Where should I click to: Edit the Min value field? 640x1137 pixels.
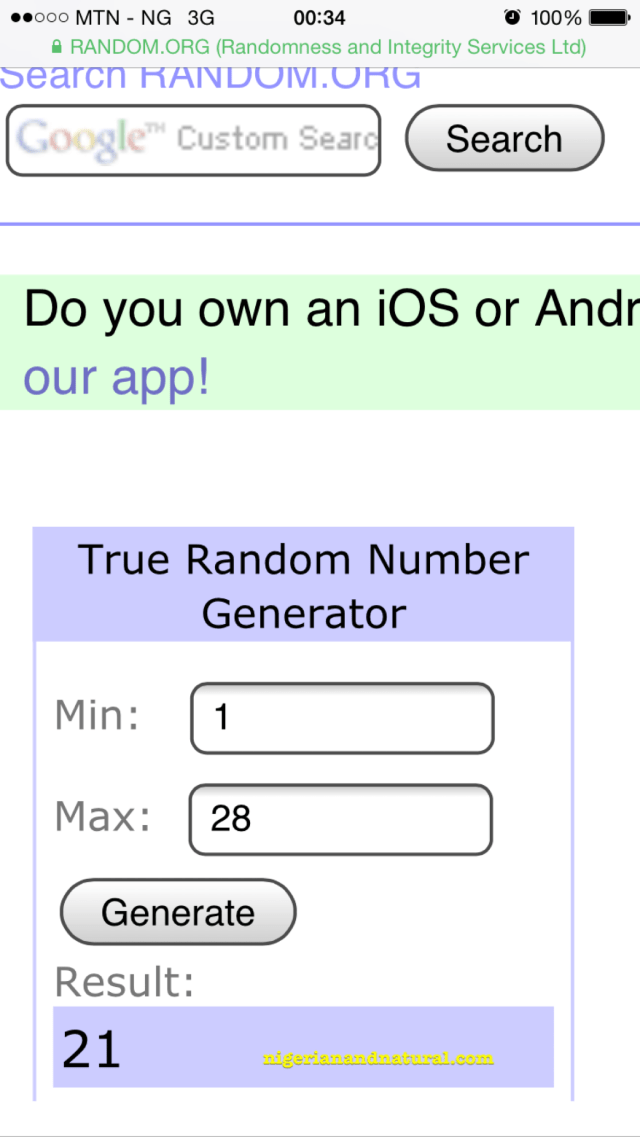[341, 718]
